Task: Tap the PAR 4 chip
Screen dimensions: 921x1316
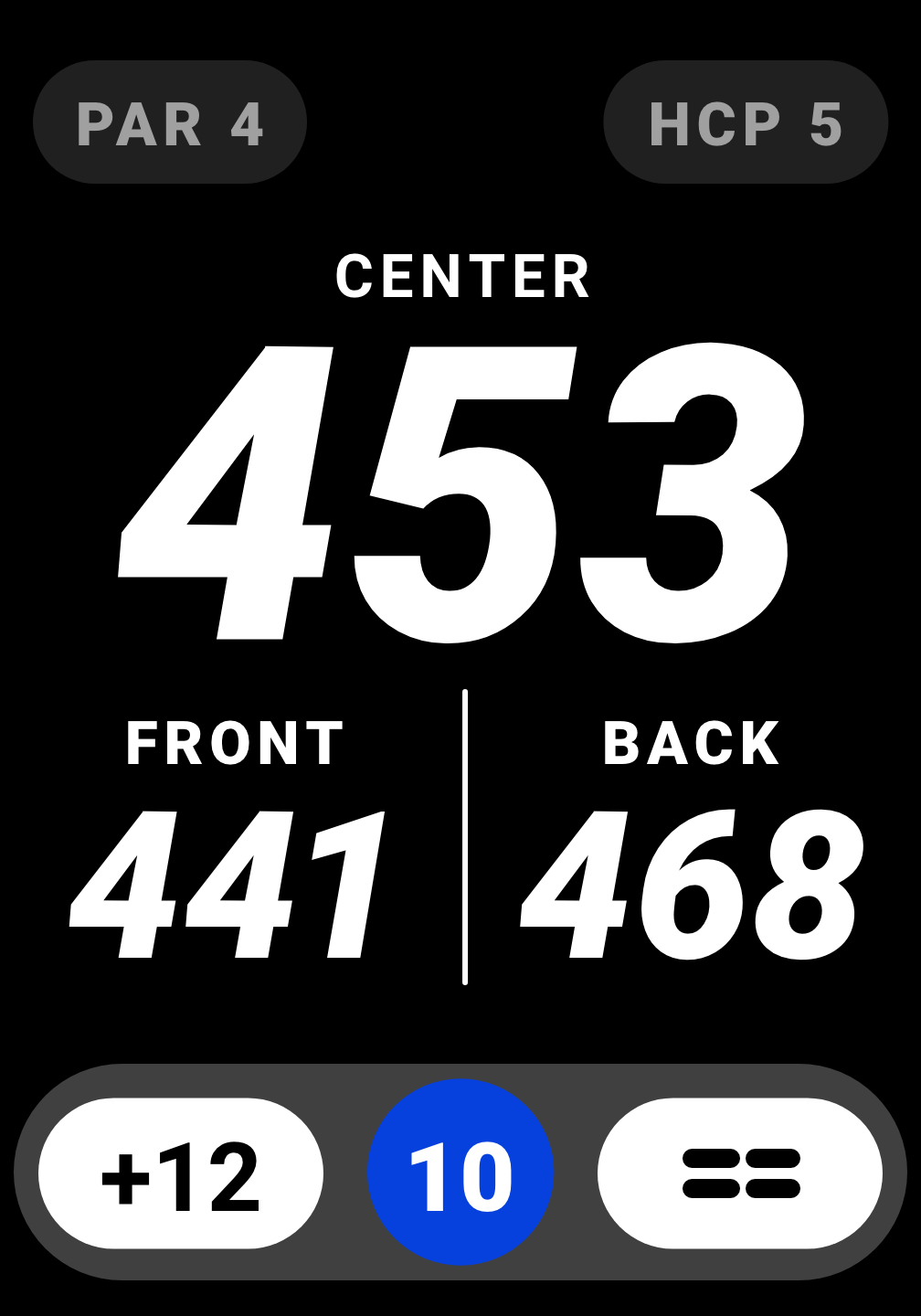Action: 170,122
